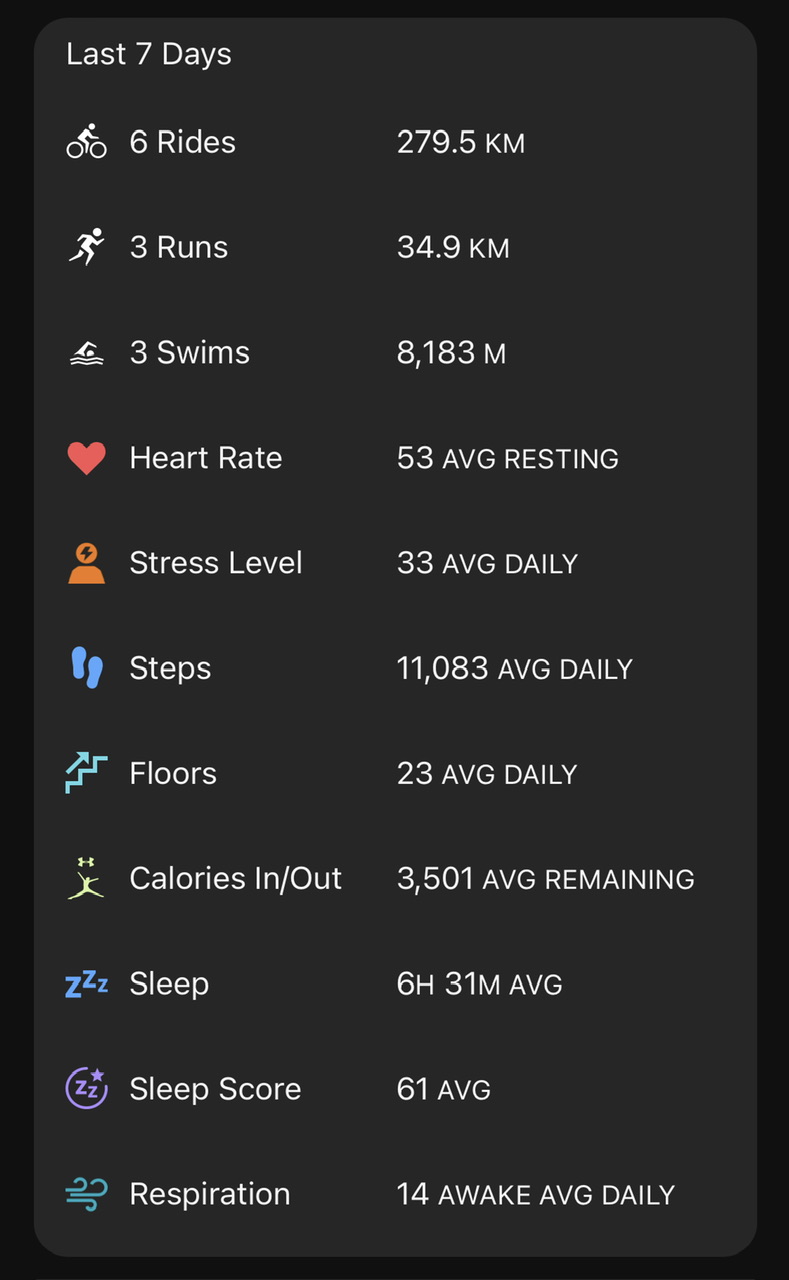This screenshot has height=1280, width=789.
Task: Open the 6 Rides summary row
Action: pyautogui.click(x=395, y=142)
